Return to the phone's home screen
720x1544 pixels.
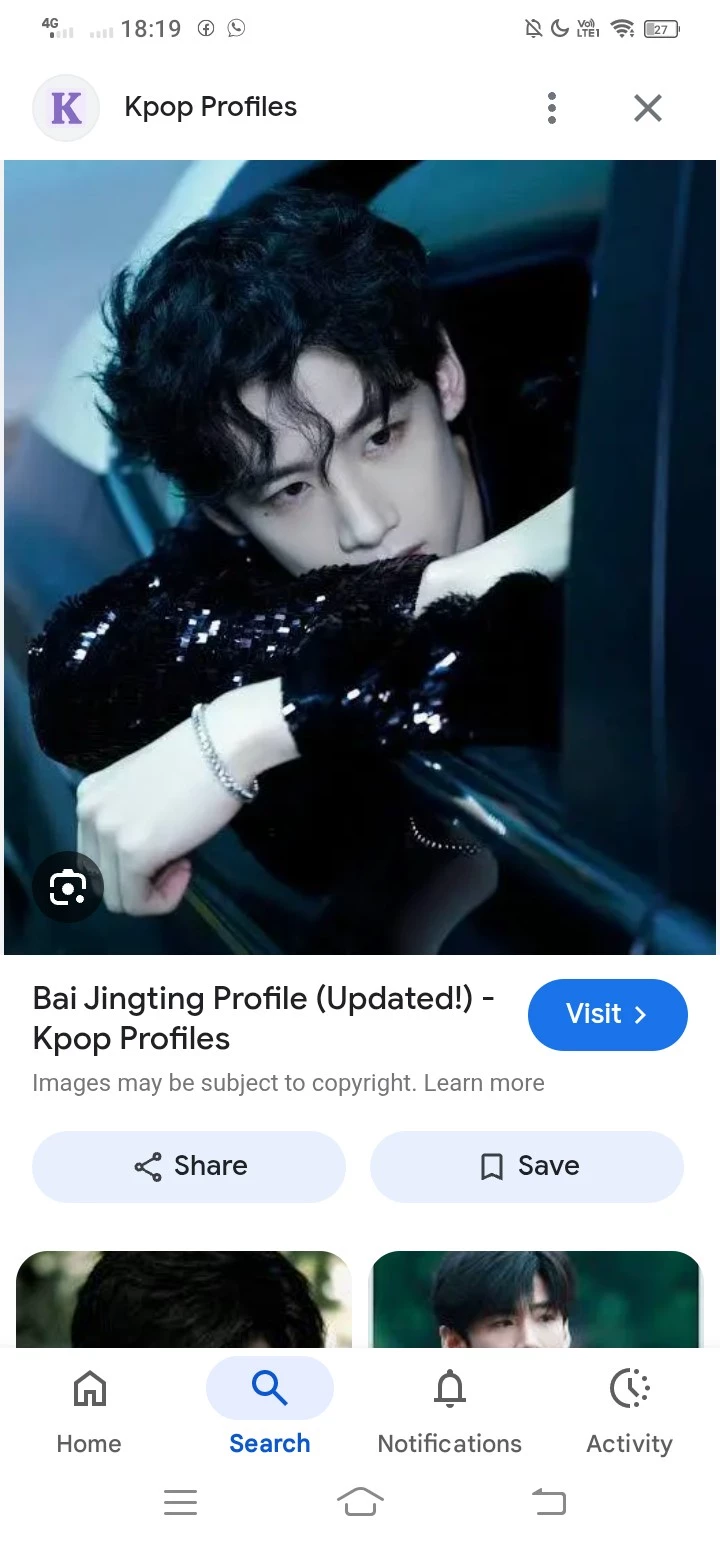tap(360, 1501)
